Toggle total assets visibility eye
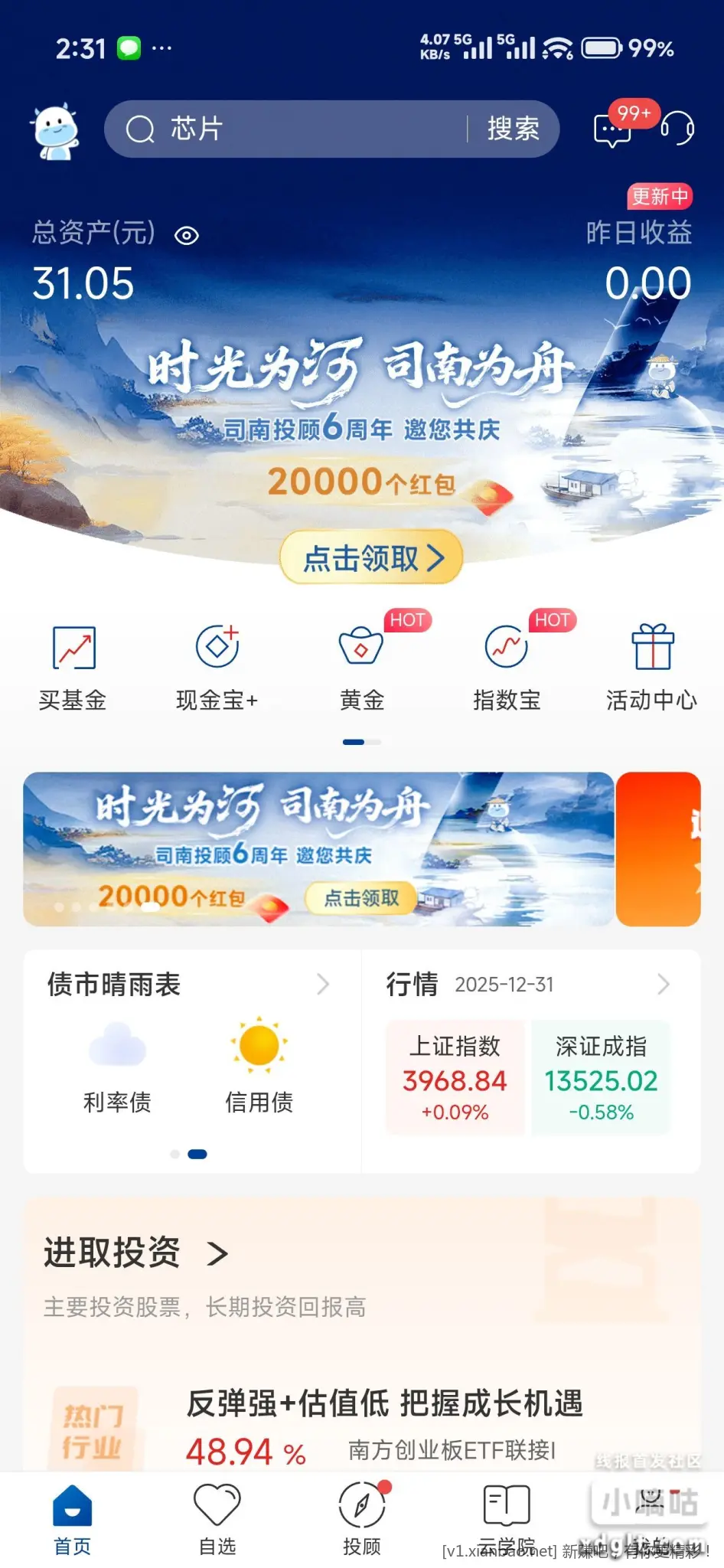Screen dimensions: 724x1568 click(x=187, y=236)
